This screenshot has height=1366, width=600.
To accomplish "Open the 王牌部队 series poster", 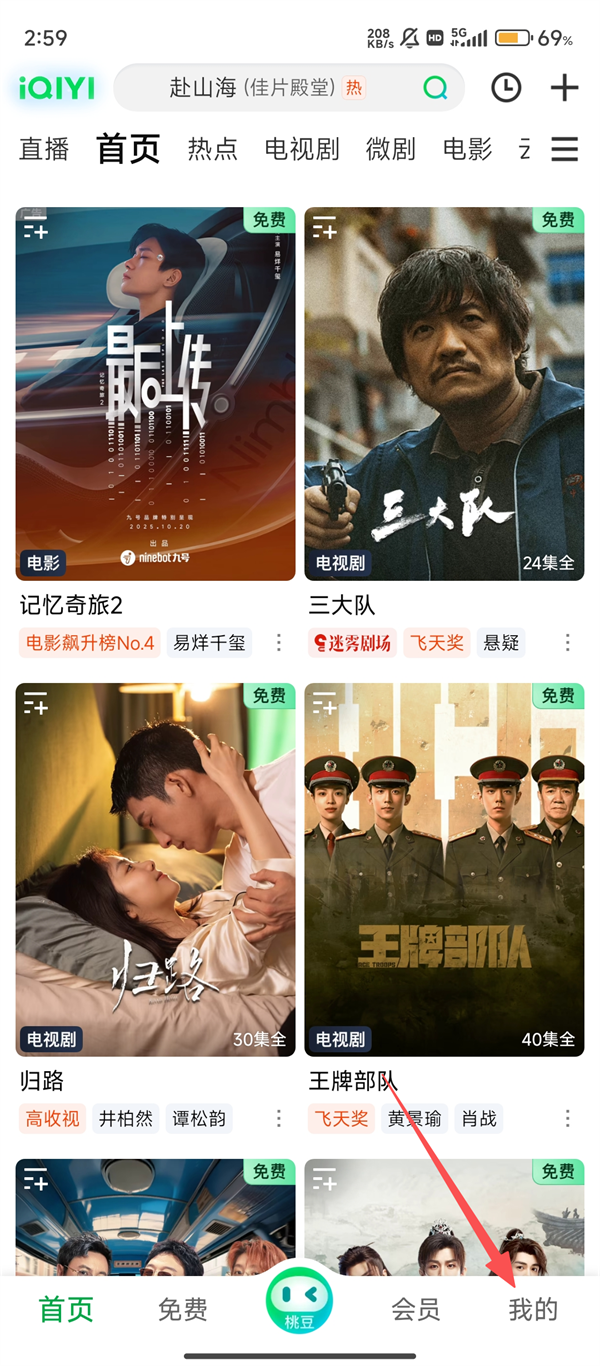I will pyautogui.click(x=444, y=869).
